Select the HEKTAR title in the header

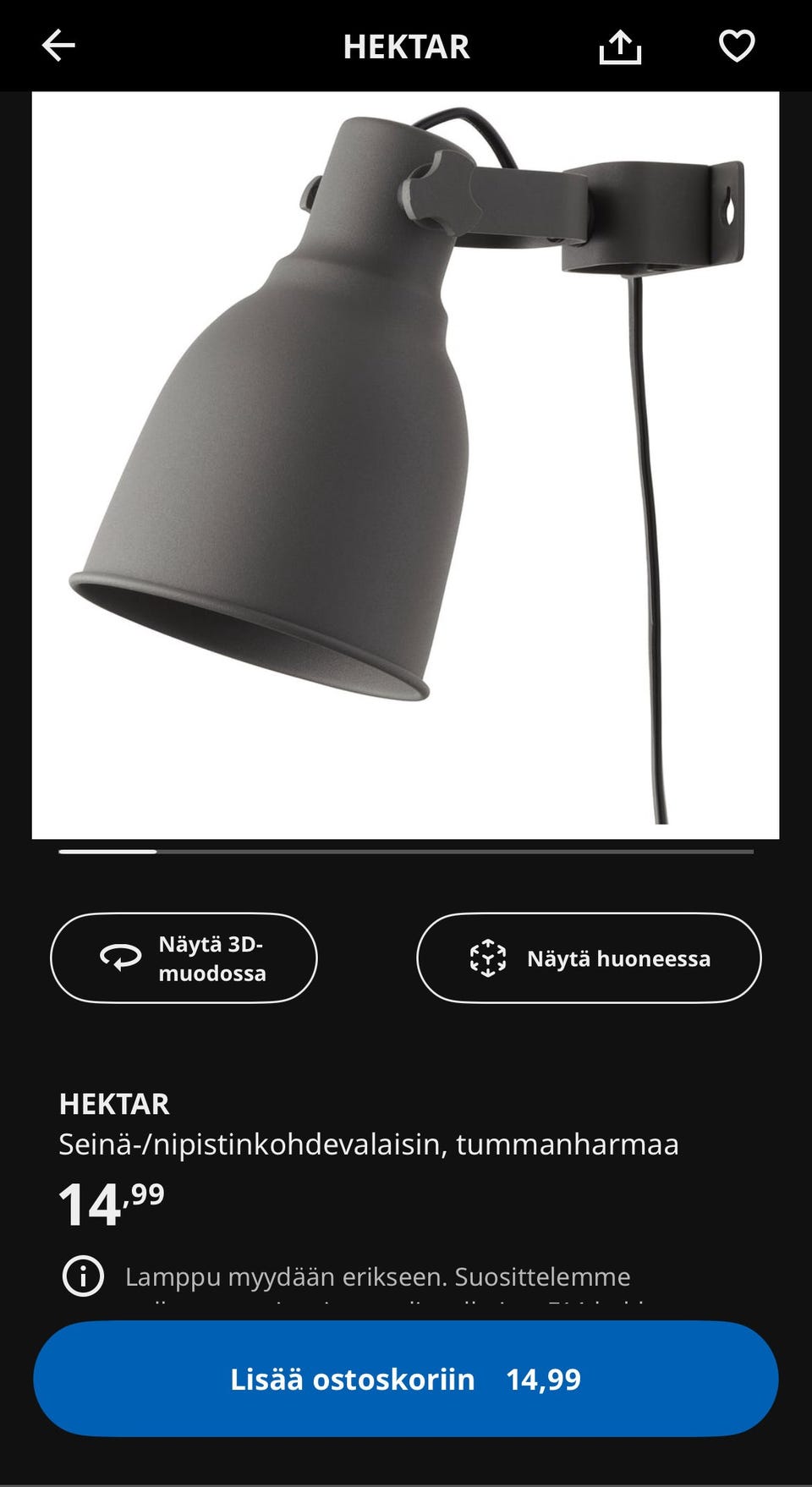point(406,47)
